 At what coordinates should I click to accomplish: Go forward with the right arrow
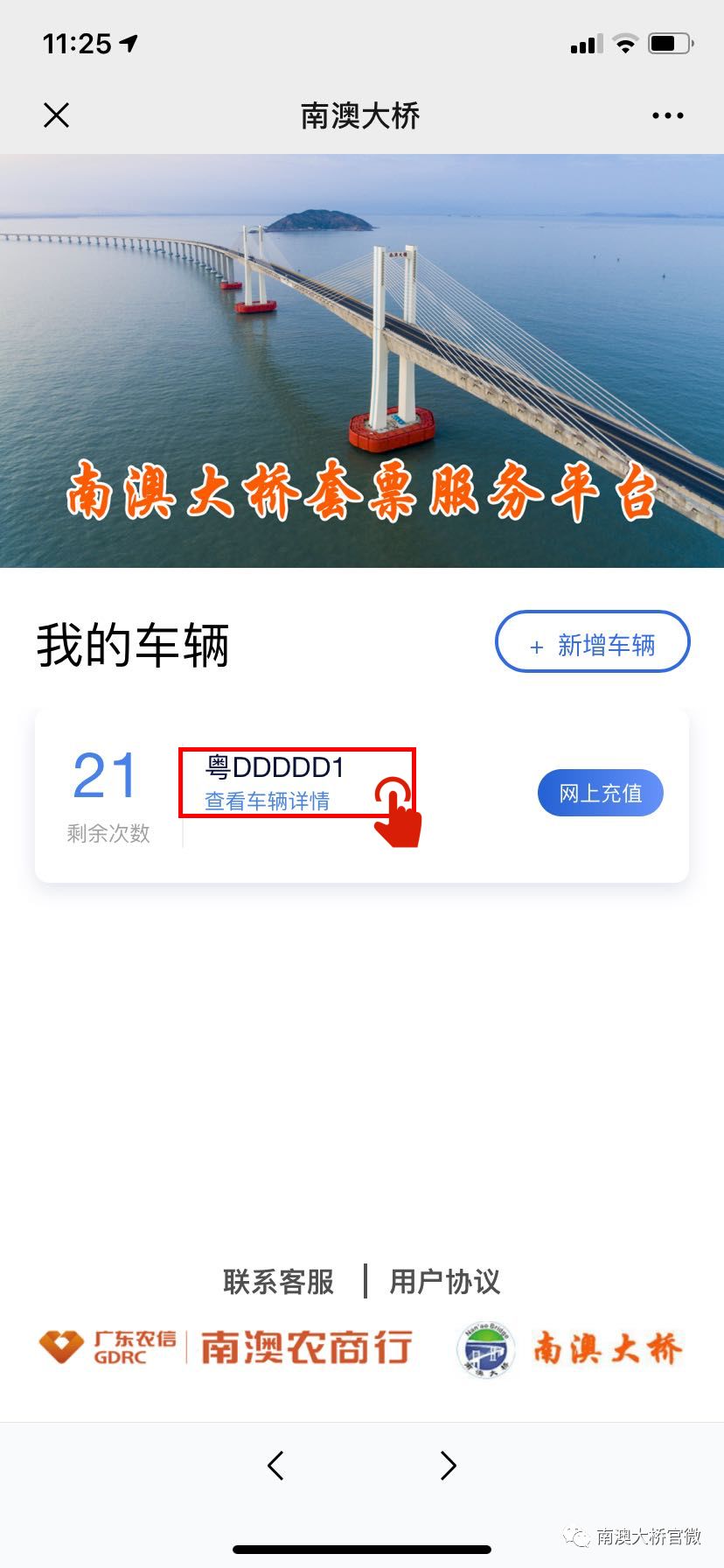(448, 1466)
